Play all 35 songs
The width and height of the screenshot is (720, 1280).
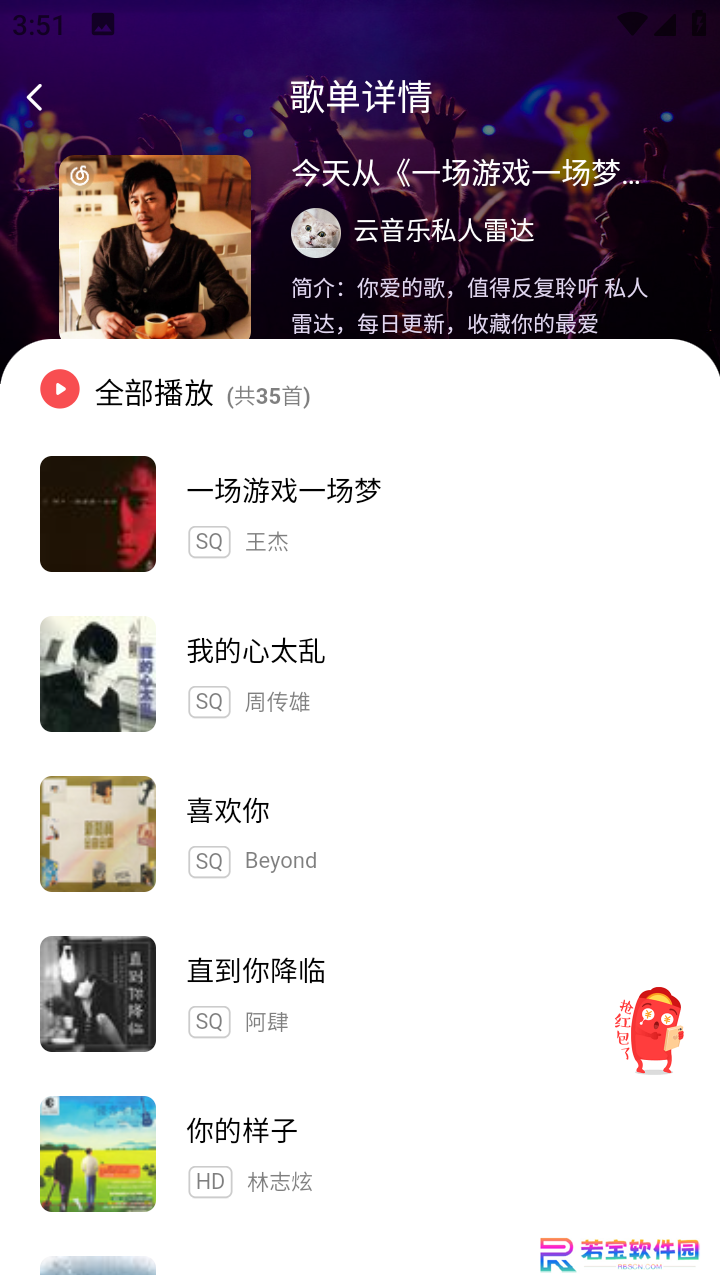[175, 392]
